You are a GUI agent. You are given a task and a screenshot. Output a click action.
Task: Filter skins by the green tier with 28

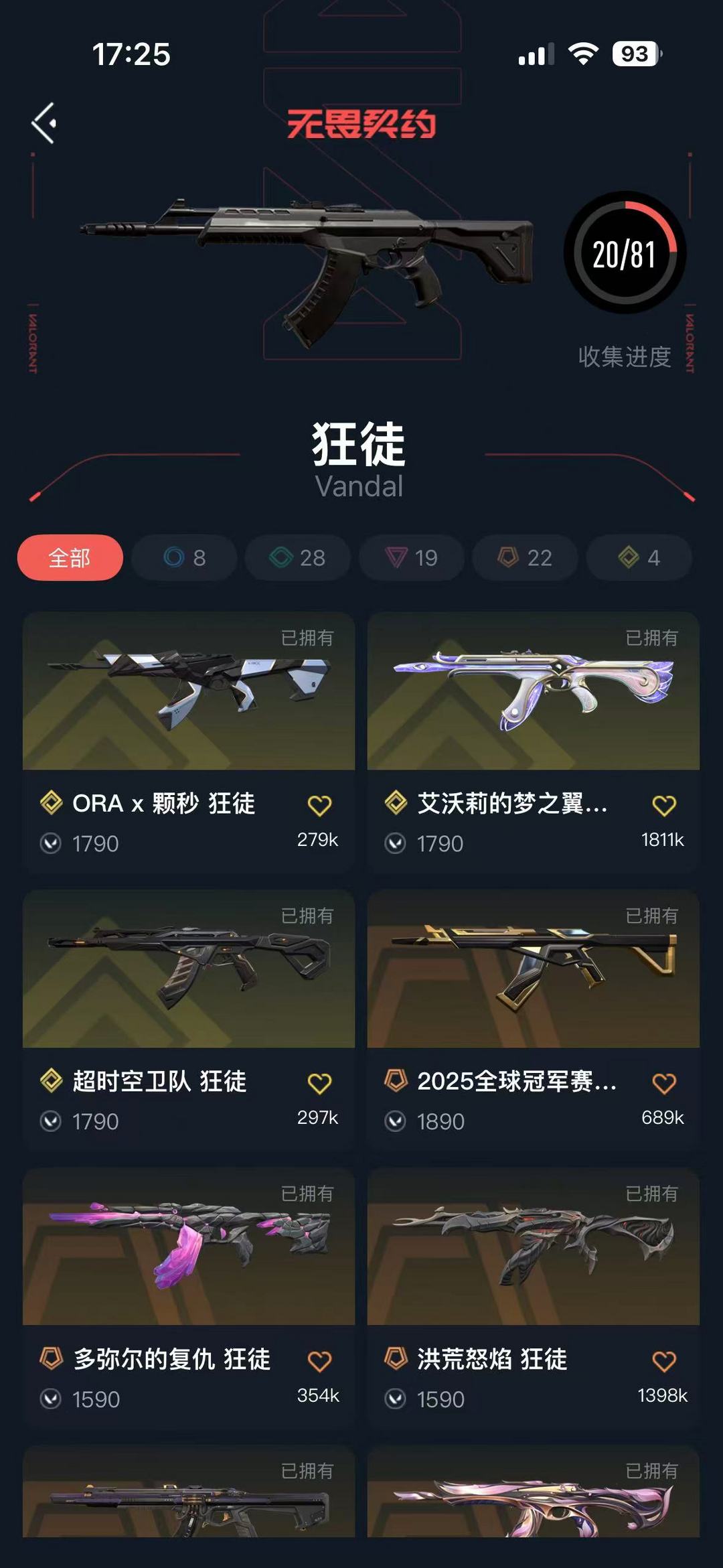point(298,557)
